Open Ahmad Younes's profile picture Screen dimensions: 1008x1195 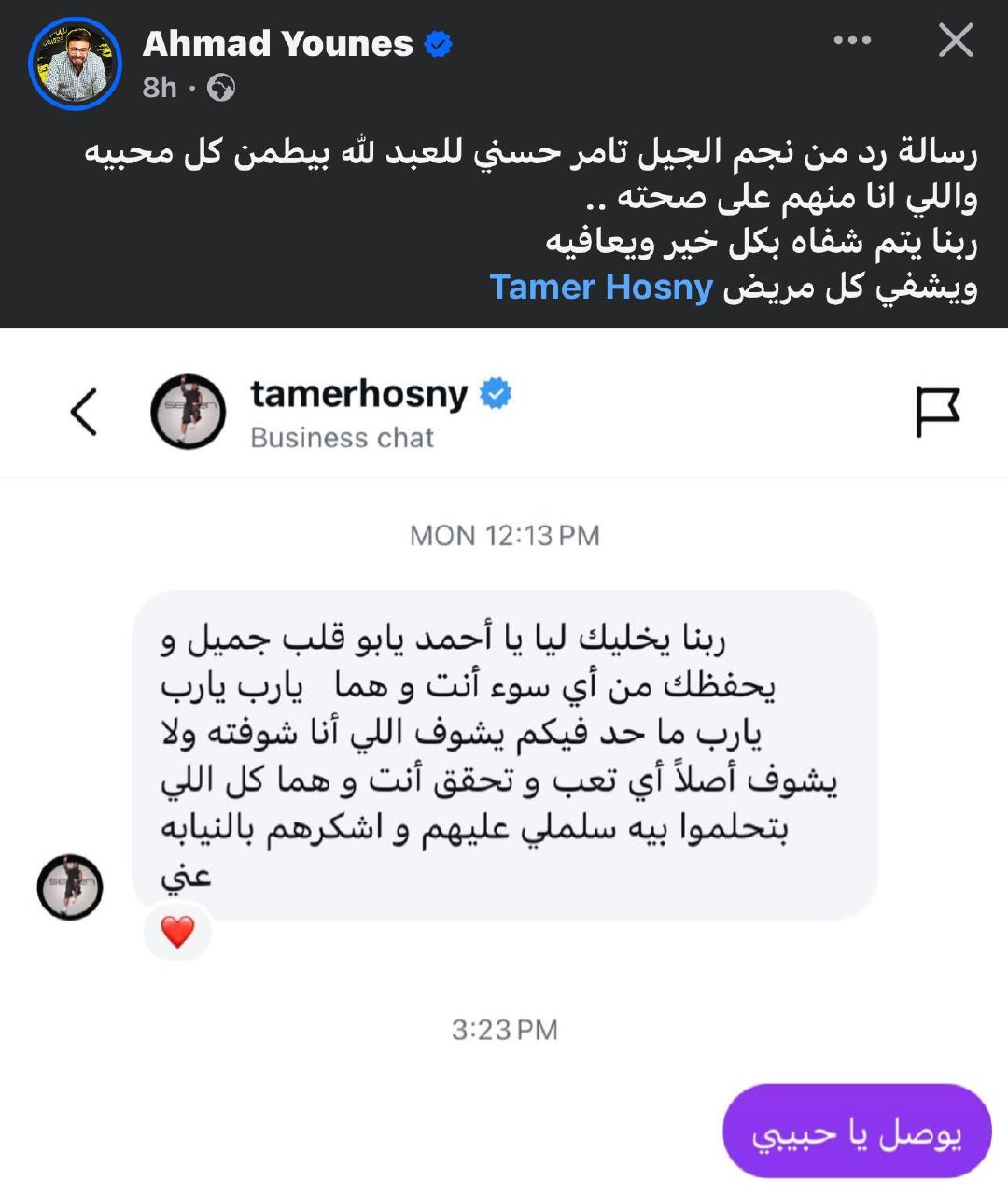[x=76, y=63]
